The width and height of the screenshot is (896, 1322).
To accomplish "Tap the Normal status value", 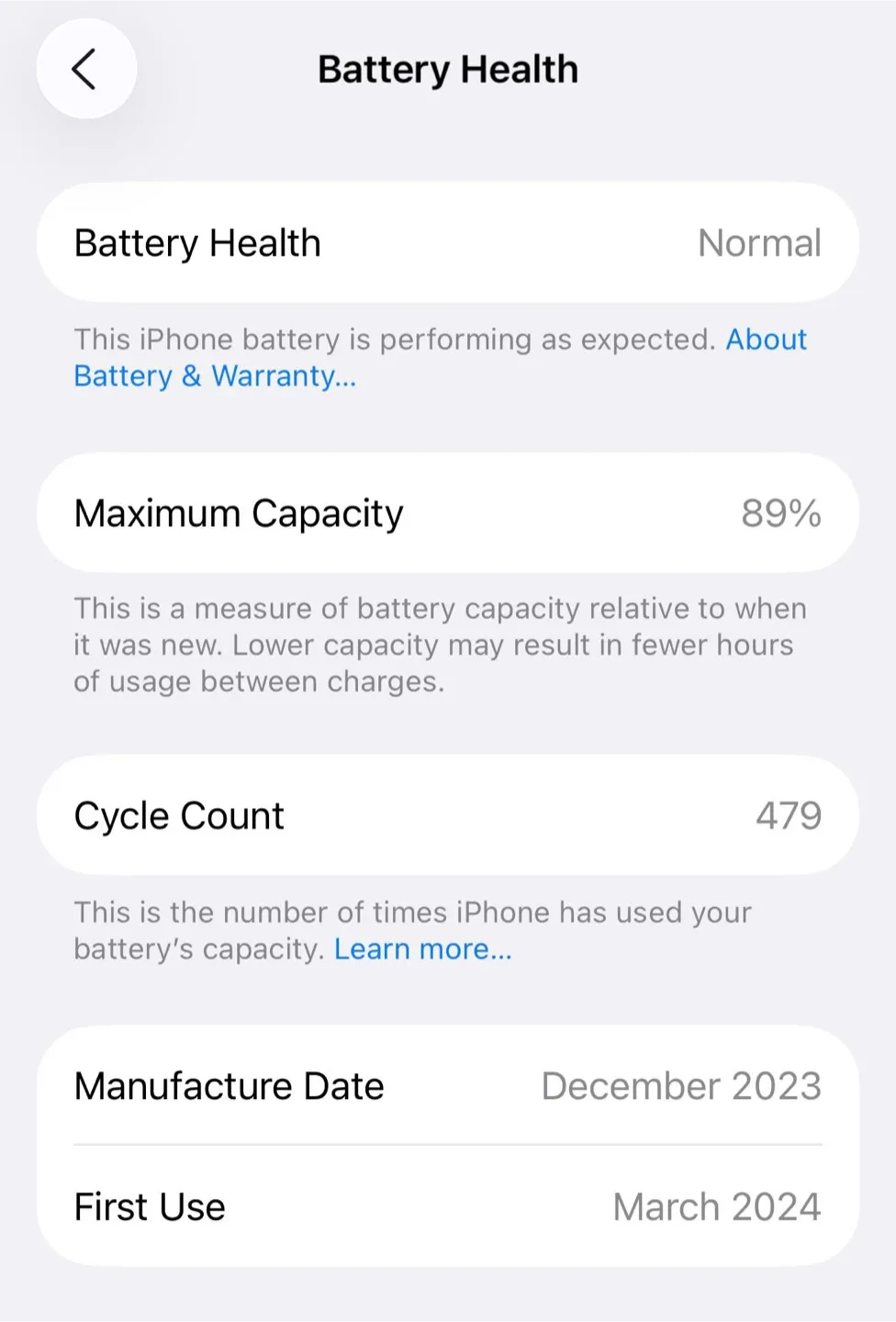I will [759, 242].
